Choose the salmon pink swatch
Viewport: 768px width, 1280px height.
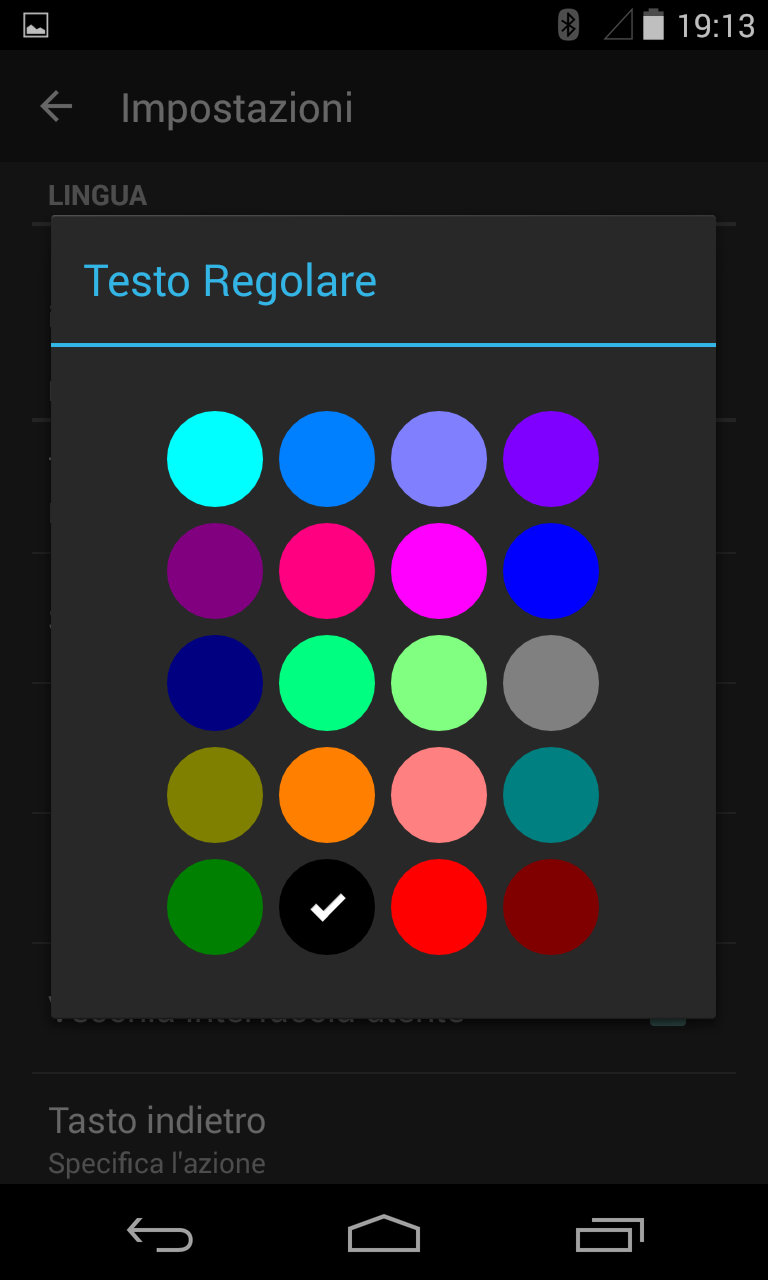pos(439,795)
